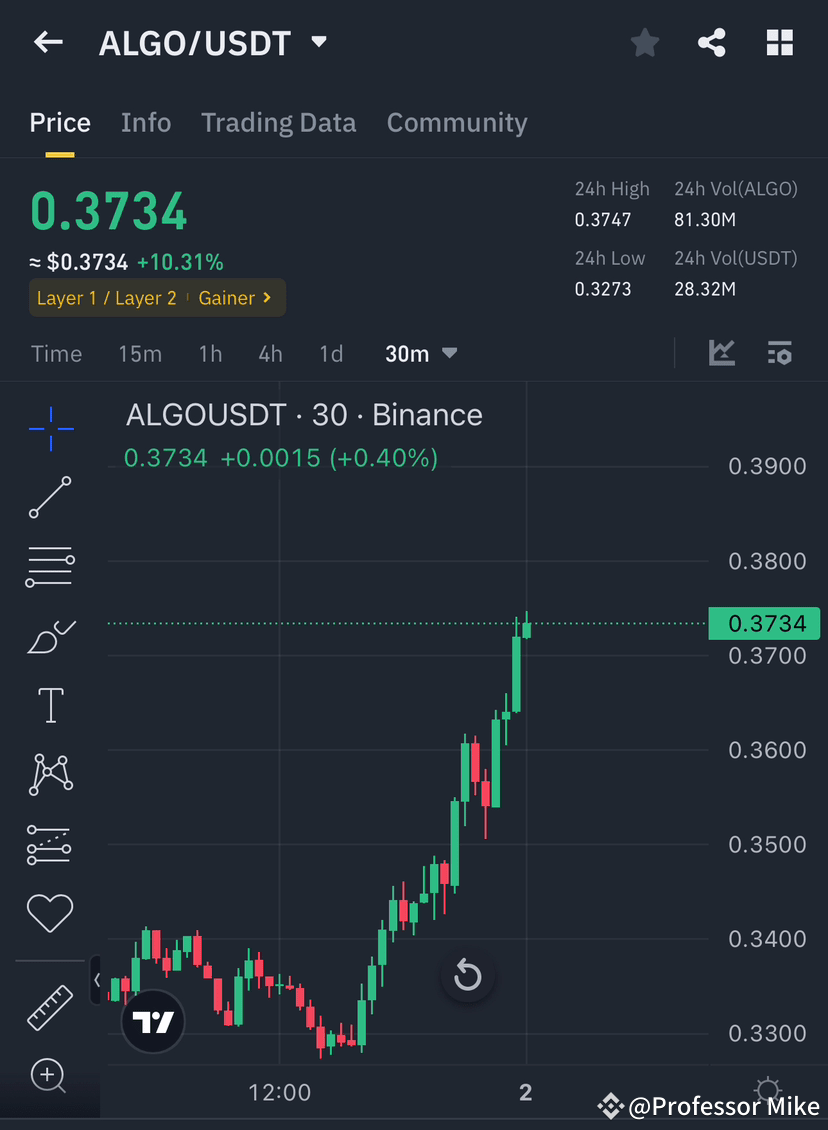Open the 30m timeframe dropdown
Viewport: 828px width, 1130px height.
click(x=421, y=353)
